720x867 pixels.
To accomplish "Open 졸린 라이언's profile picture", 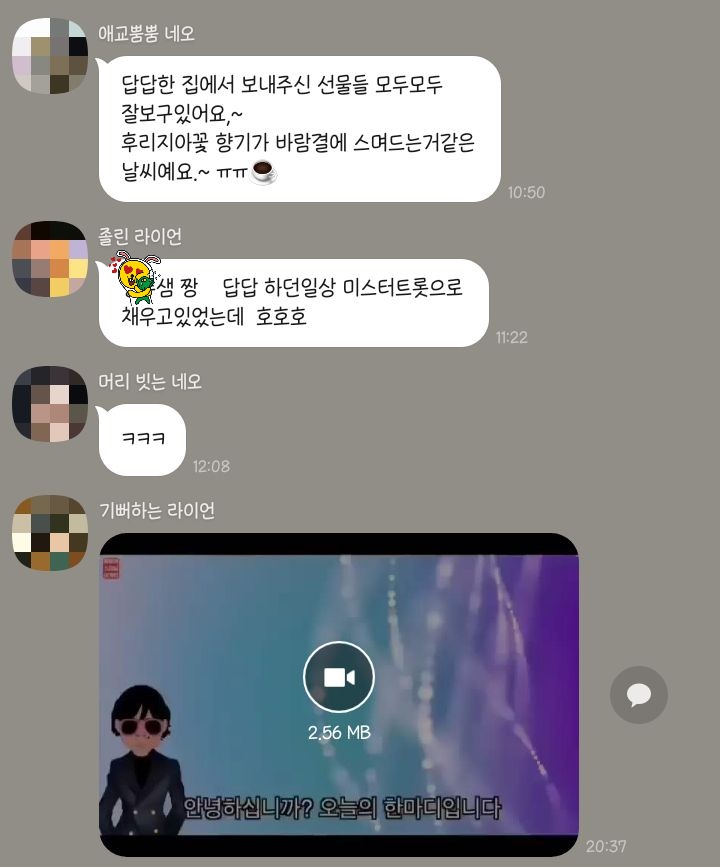I will coord(50,259).
